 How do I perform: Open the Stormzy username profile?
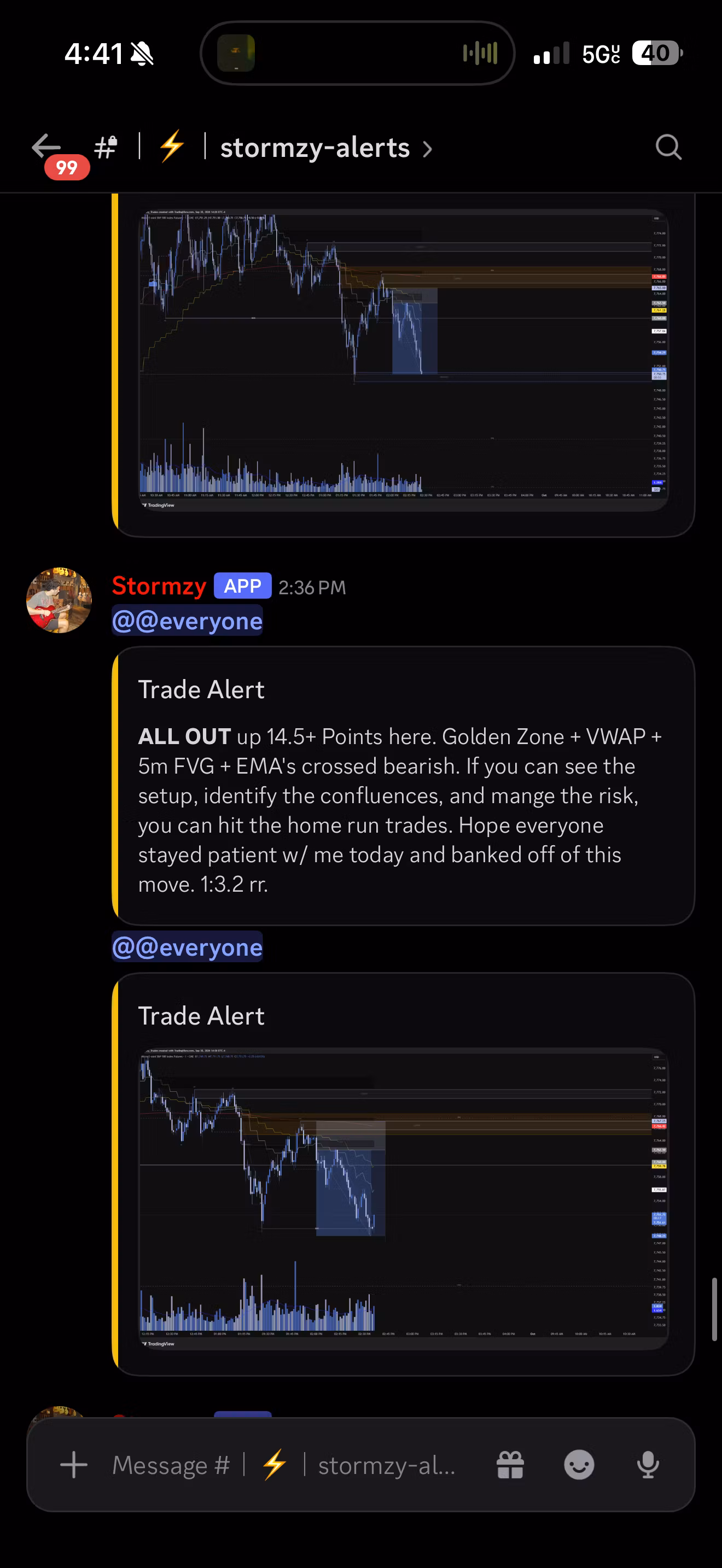click(160, 586)
